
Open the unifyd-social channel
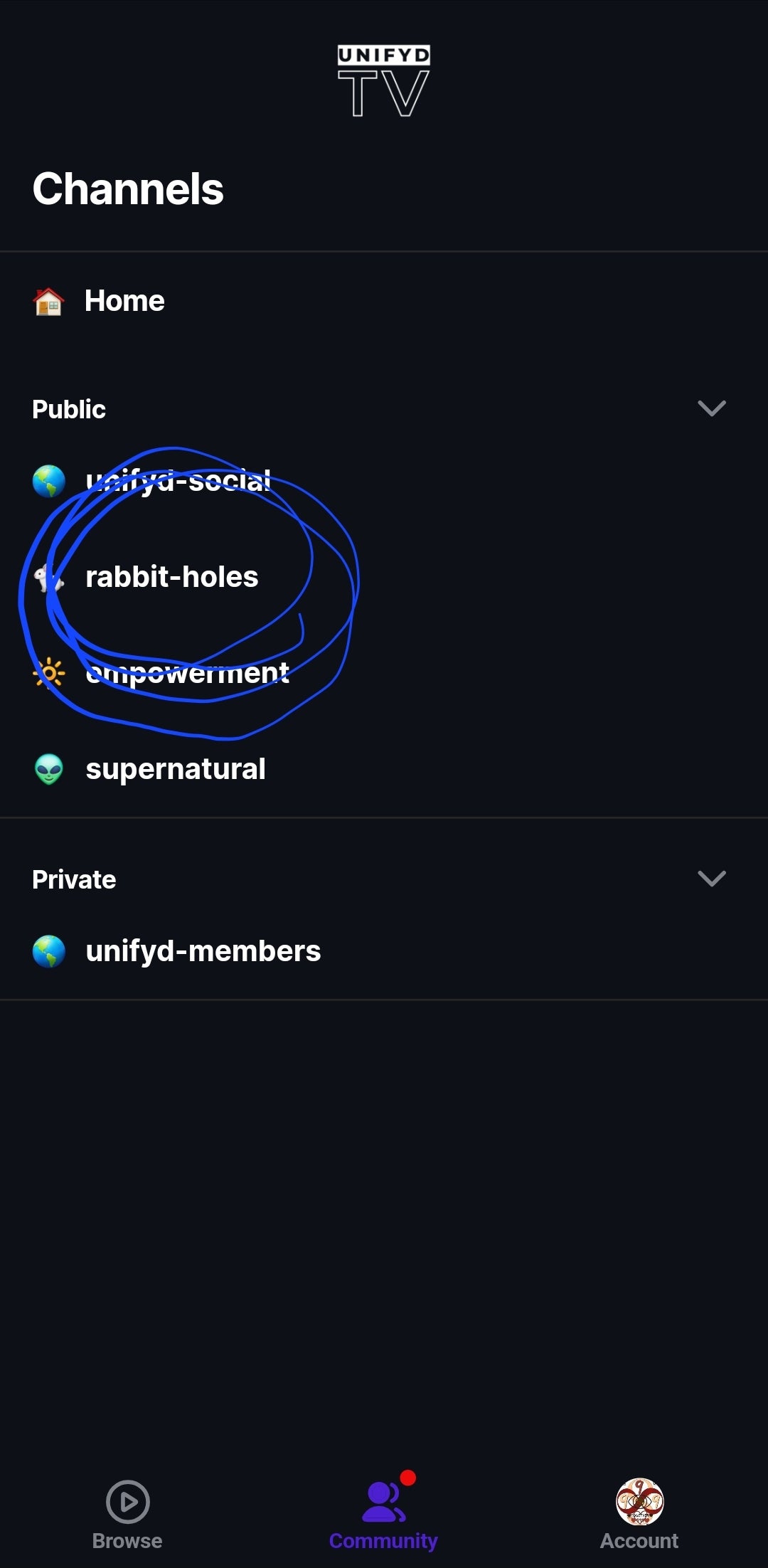[384, 481]
